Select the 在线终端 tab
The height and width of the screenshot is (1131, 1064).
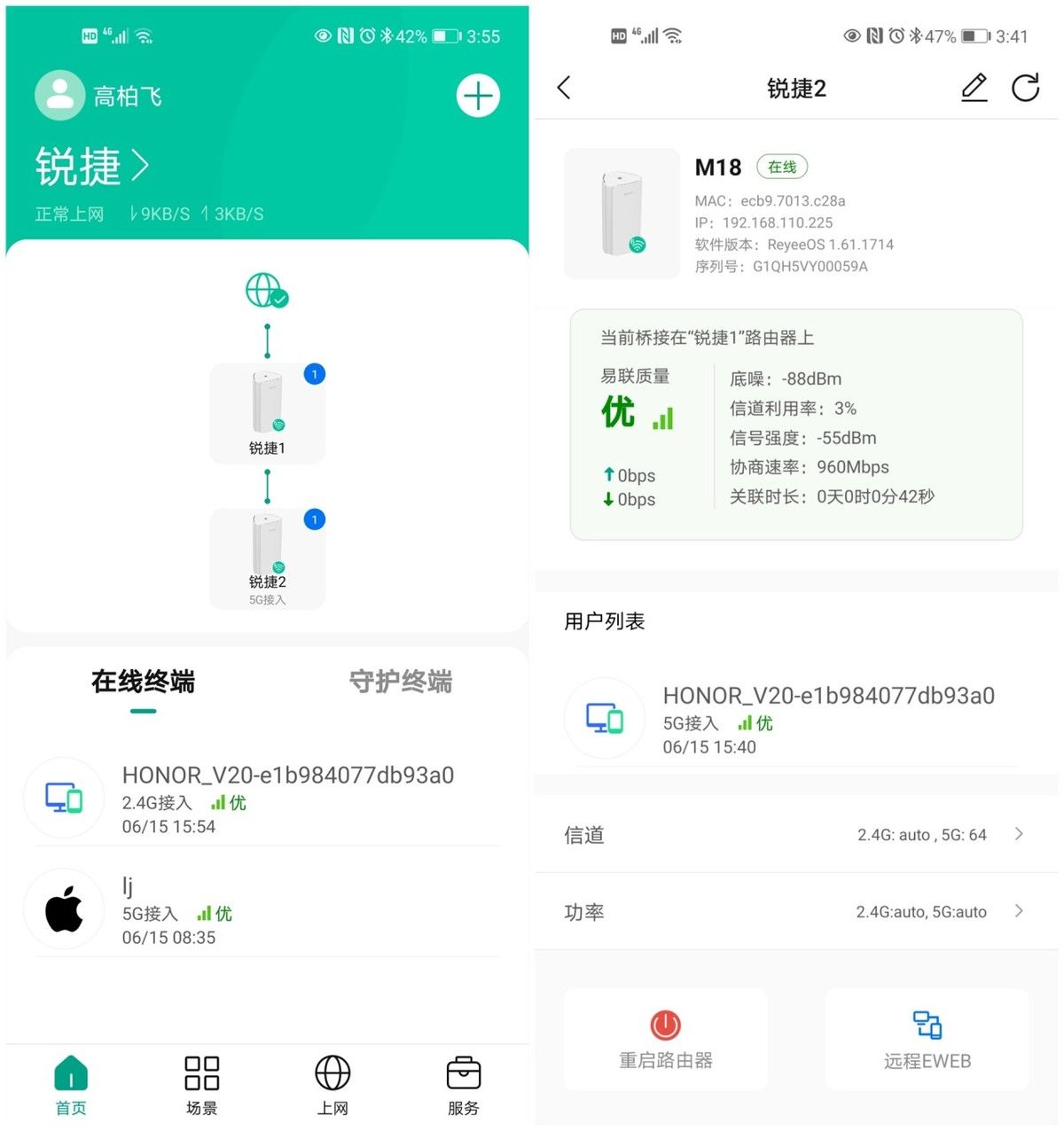pyautogui.click(x=143, y=682)
